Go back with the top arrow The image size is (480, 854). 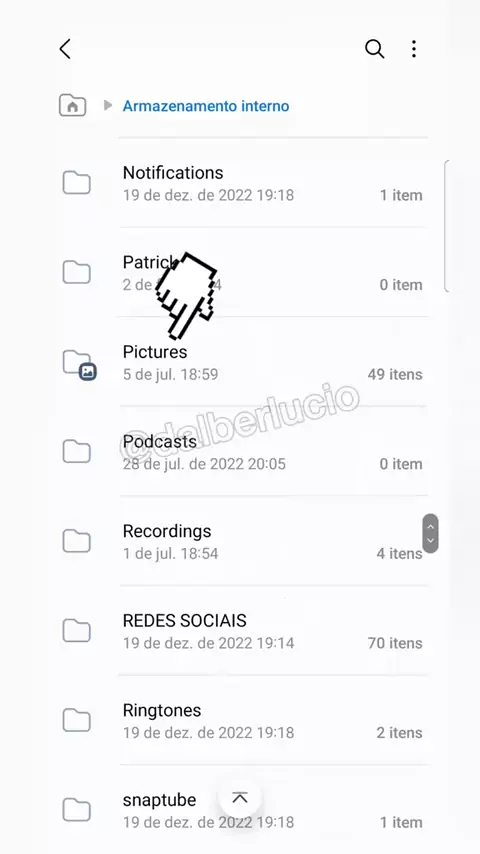65,49
